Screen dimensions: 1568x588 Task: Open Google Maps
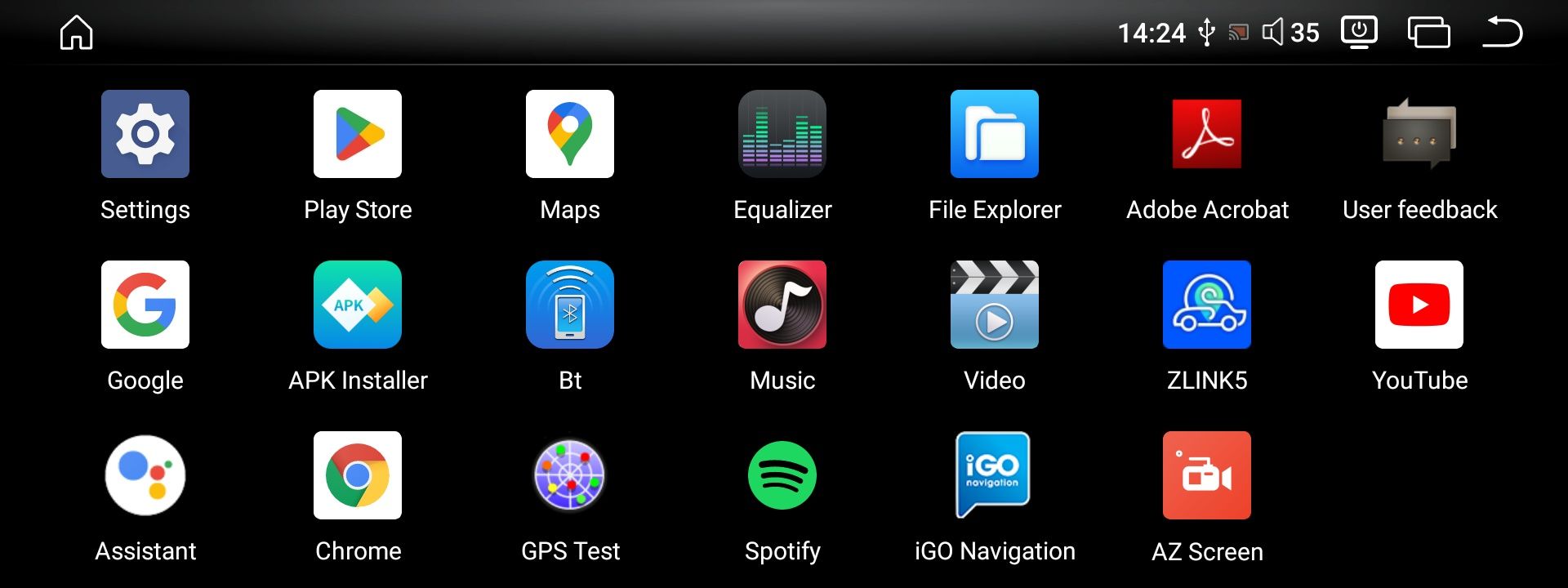[570, 134]
